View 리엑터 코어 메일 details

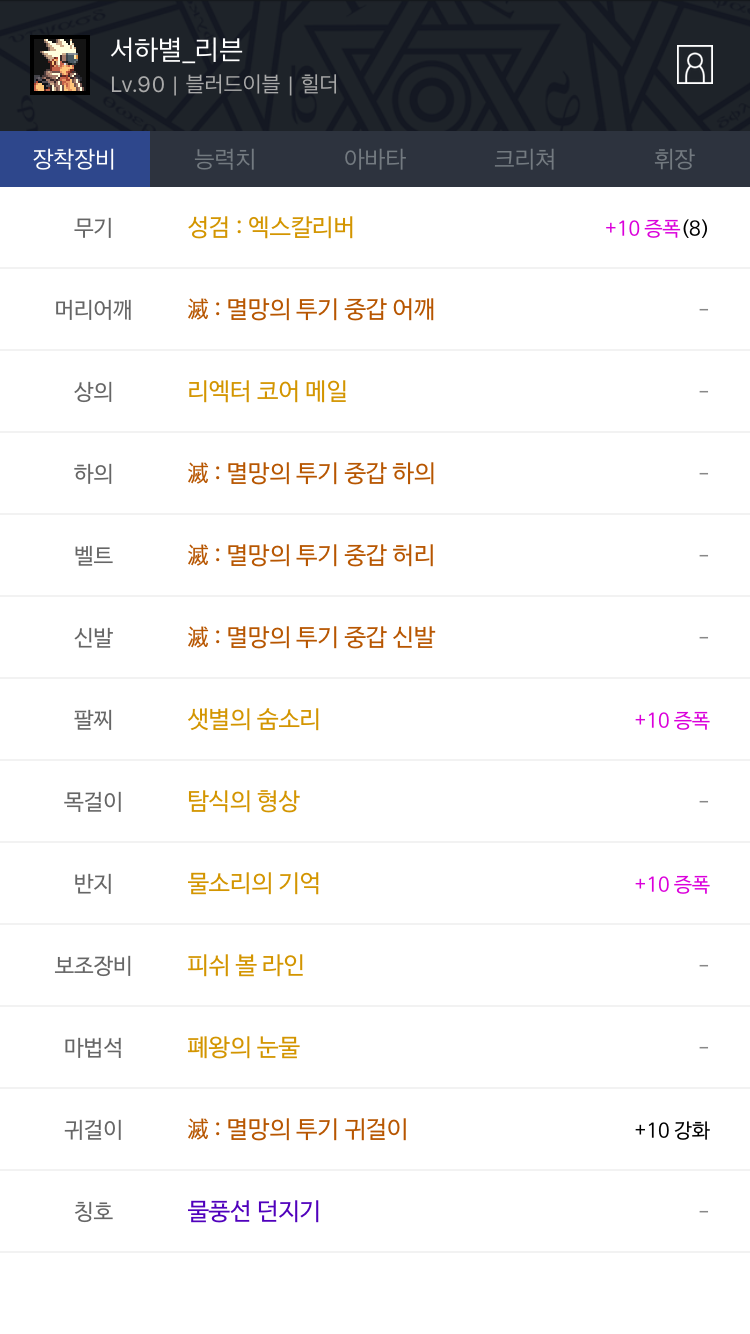268,392
